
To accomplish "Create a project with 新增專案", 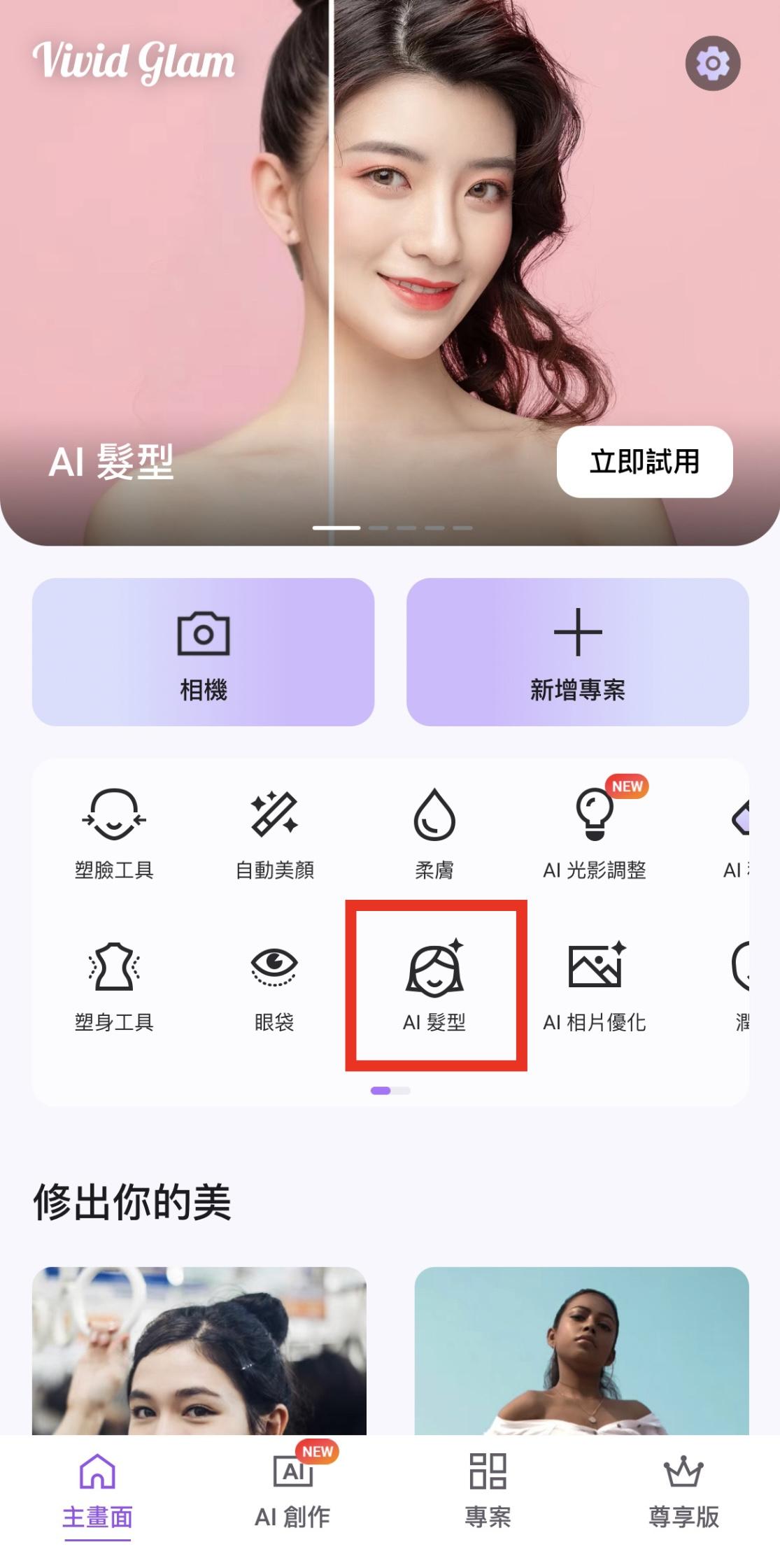I will click(x=577, y=651).
